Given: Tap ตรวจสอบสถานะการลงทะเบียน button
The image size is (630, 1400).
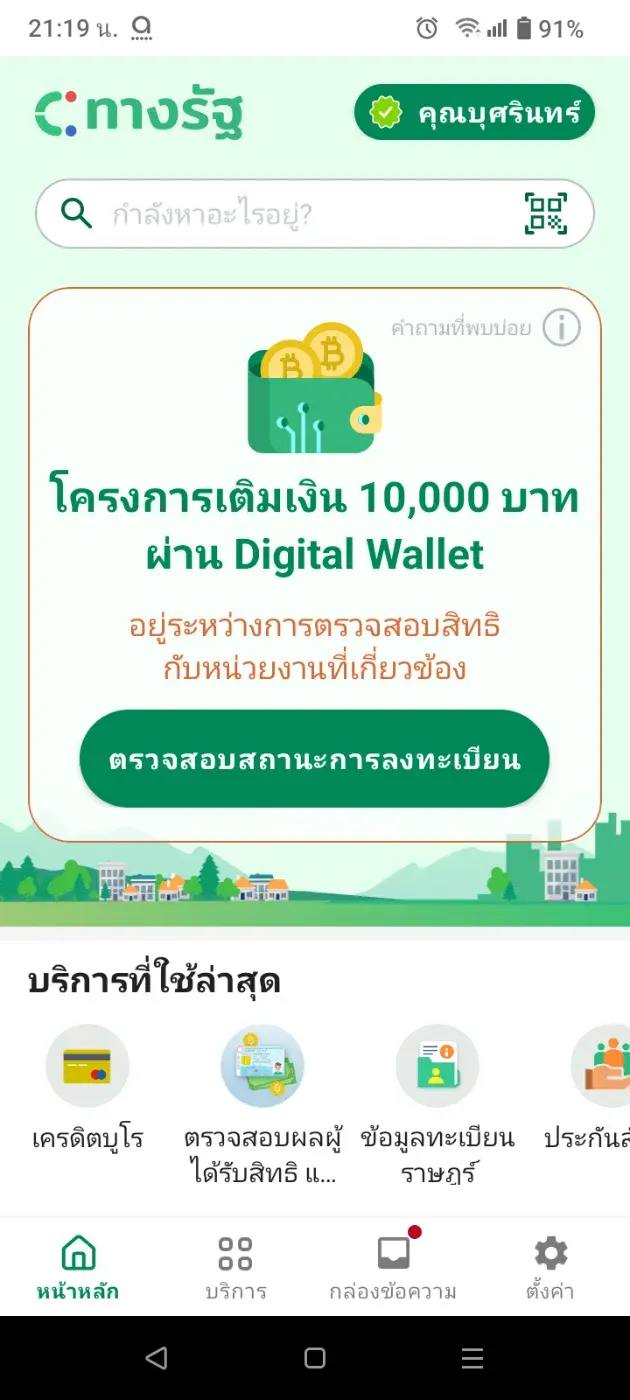Looking at the screenshot, I should [315, 759].
